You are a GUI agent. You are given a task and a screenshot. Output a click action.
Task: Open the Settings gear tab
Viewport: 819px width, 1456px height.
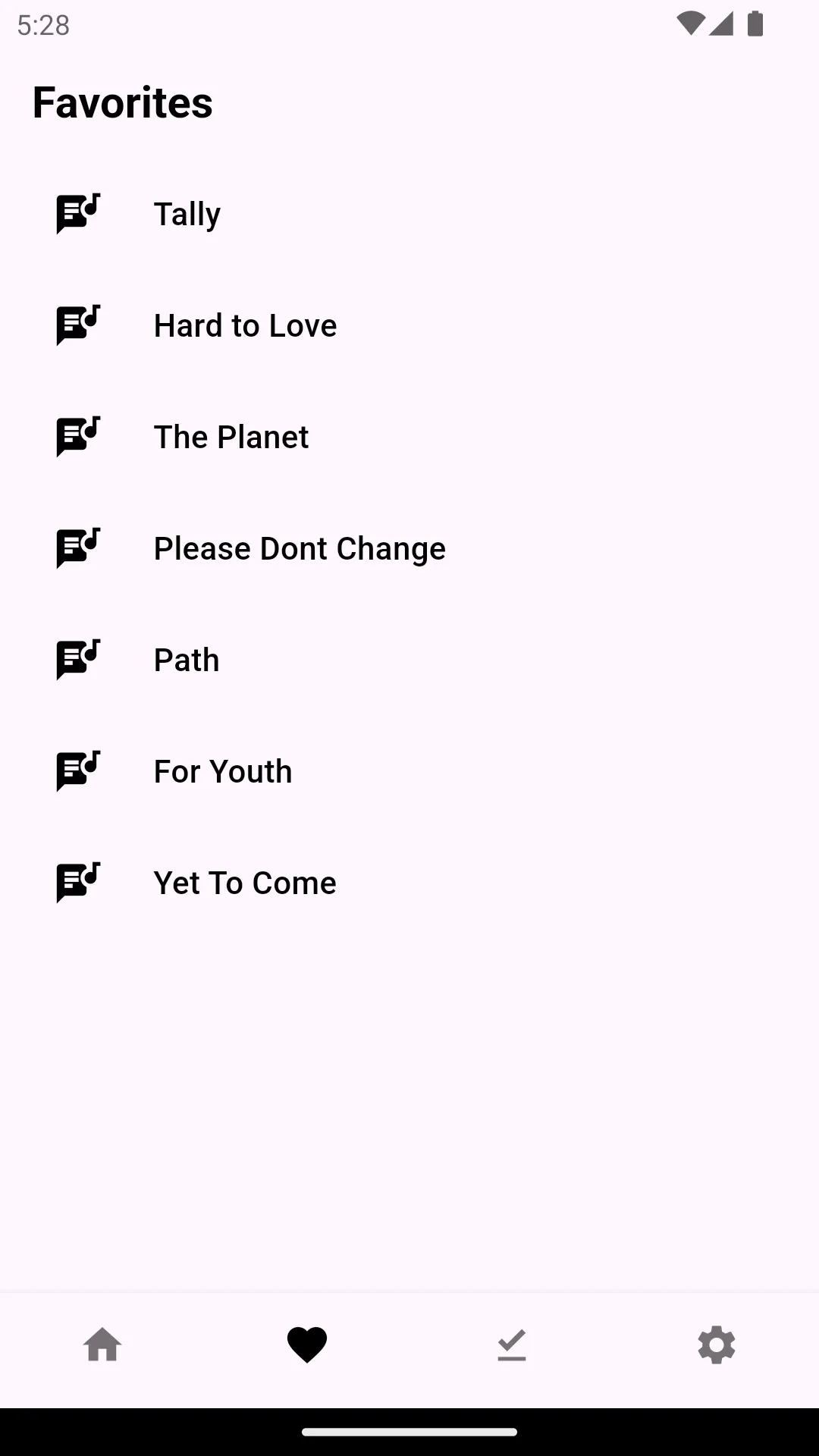pyautogui.click(x=717, y=1345)
